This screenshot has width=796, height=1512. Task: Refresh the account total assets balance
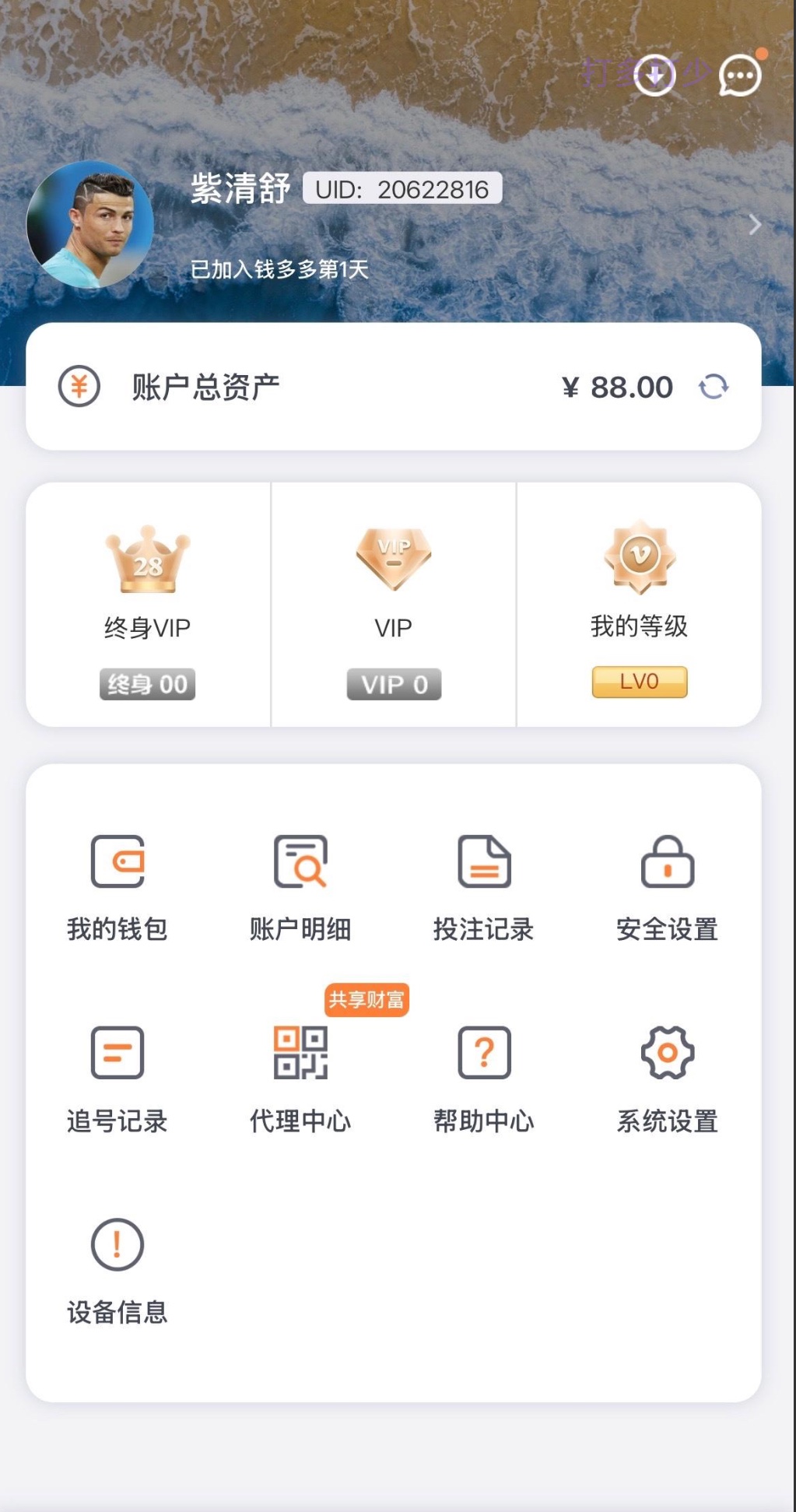713,387
